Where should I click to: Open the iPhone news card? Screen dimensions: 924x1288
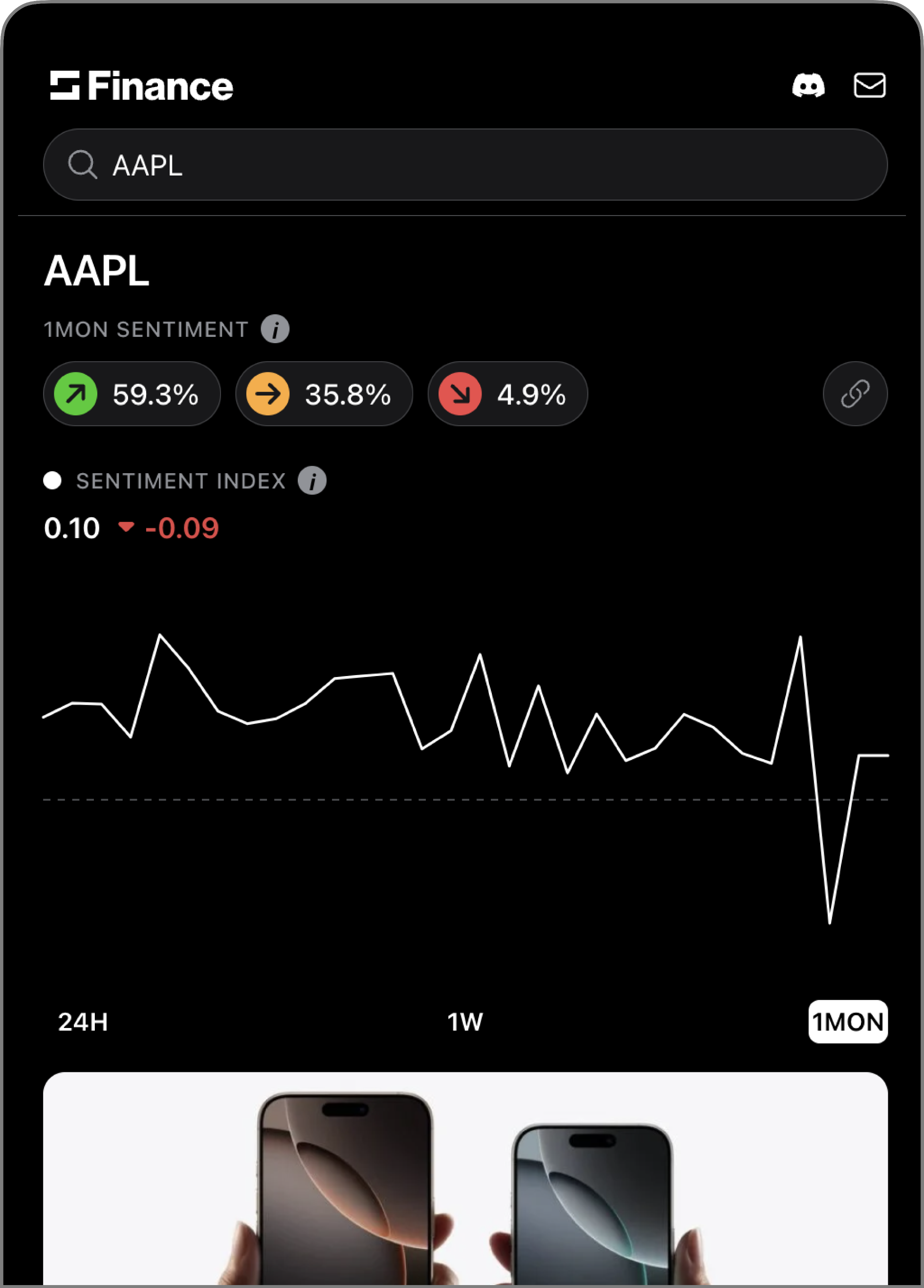(464, 1179)
